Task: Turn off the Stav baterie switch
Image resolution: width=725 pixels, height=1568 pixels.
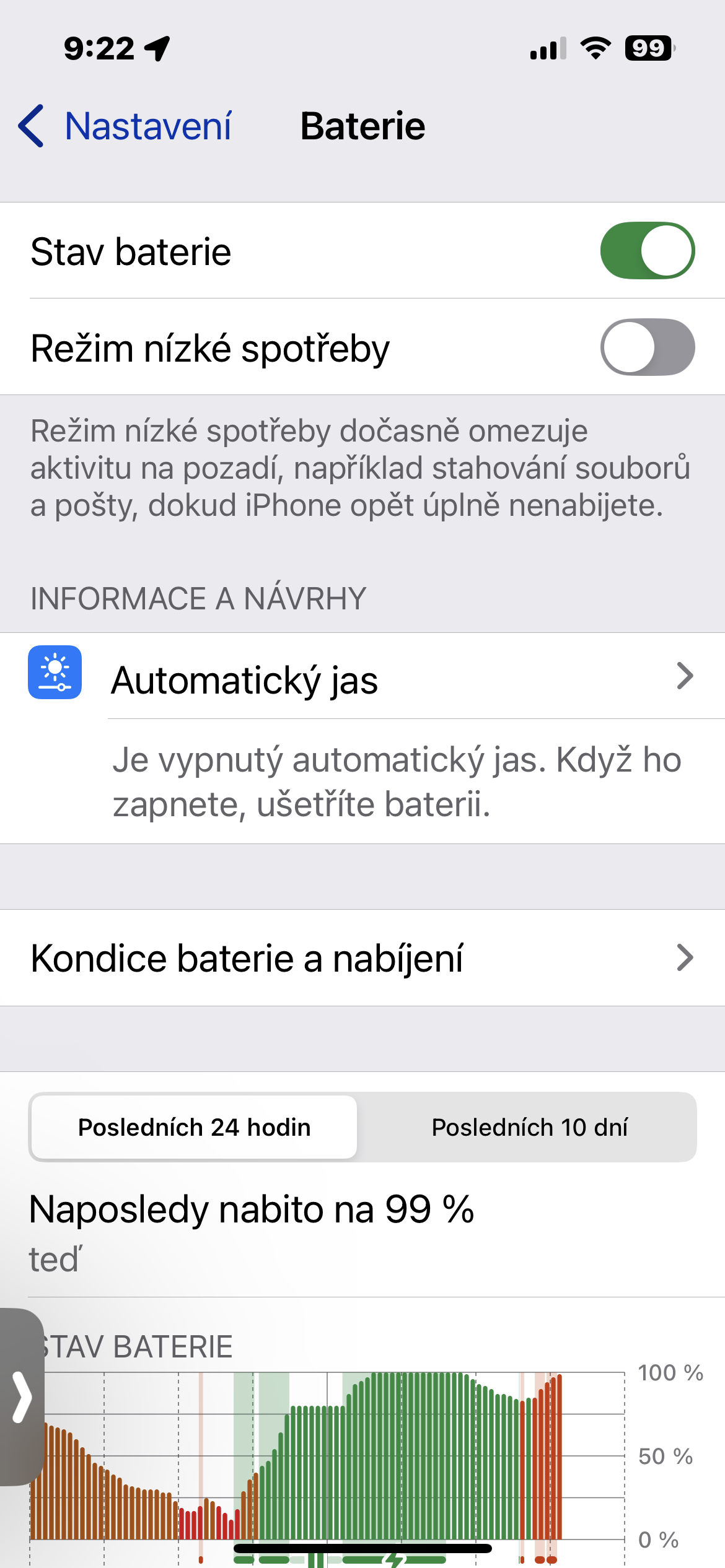Action: 647,251
